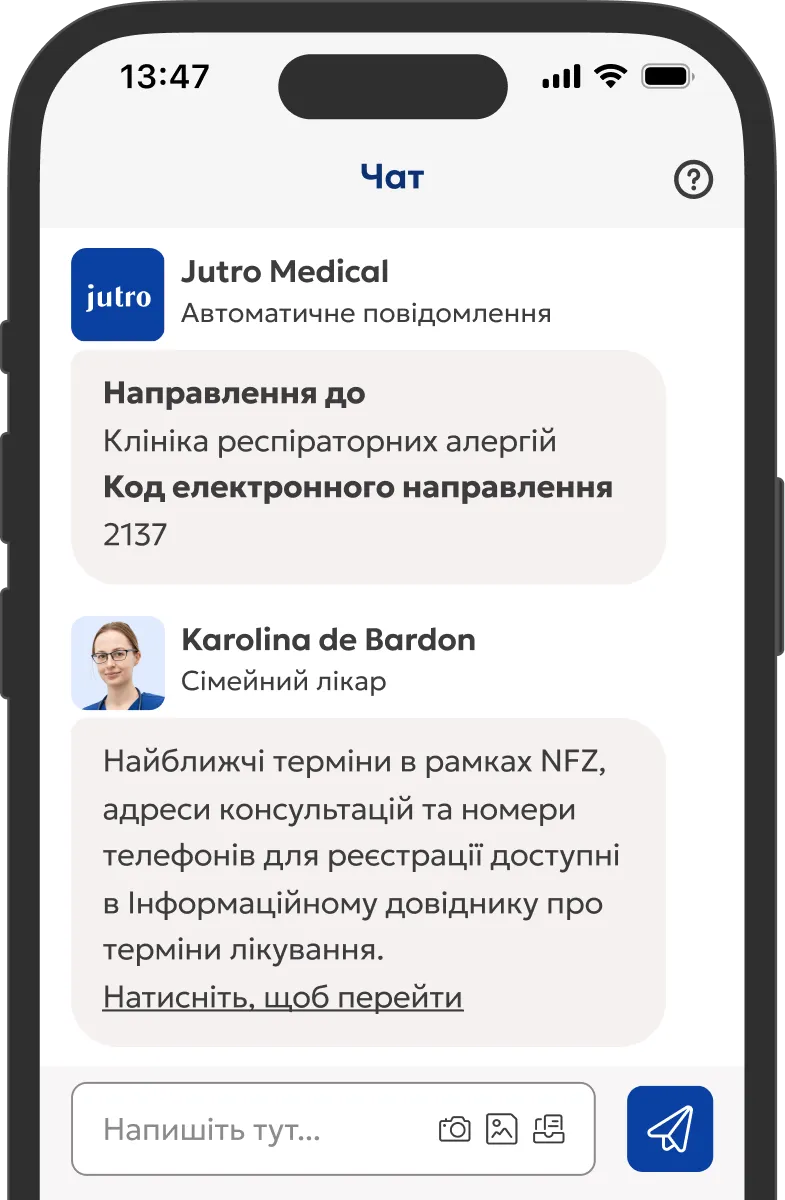The height and width of the screenshot is (1200, 785).
Task: Select the Чат header title
Action: click(393, 176)
